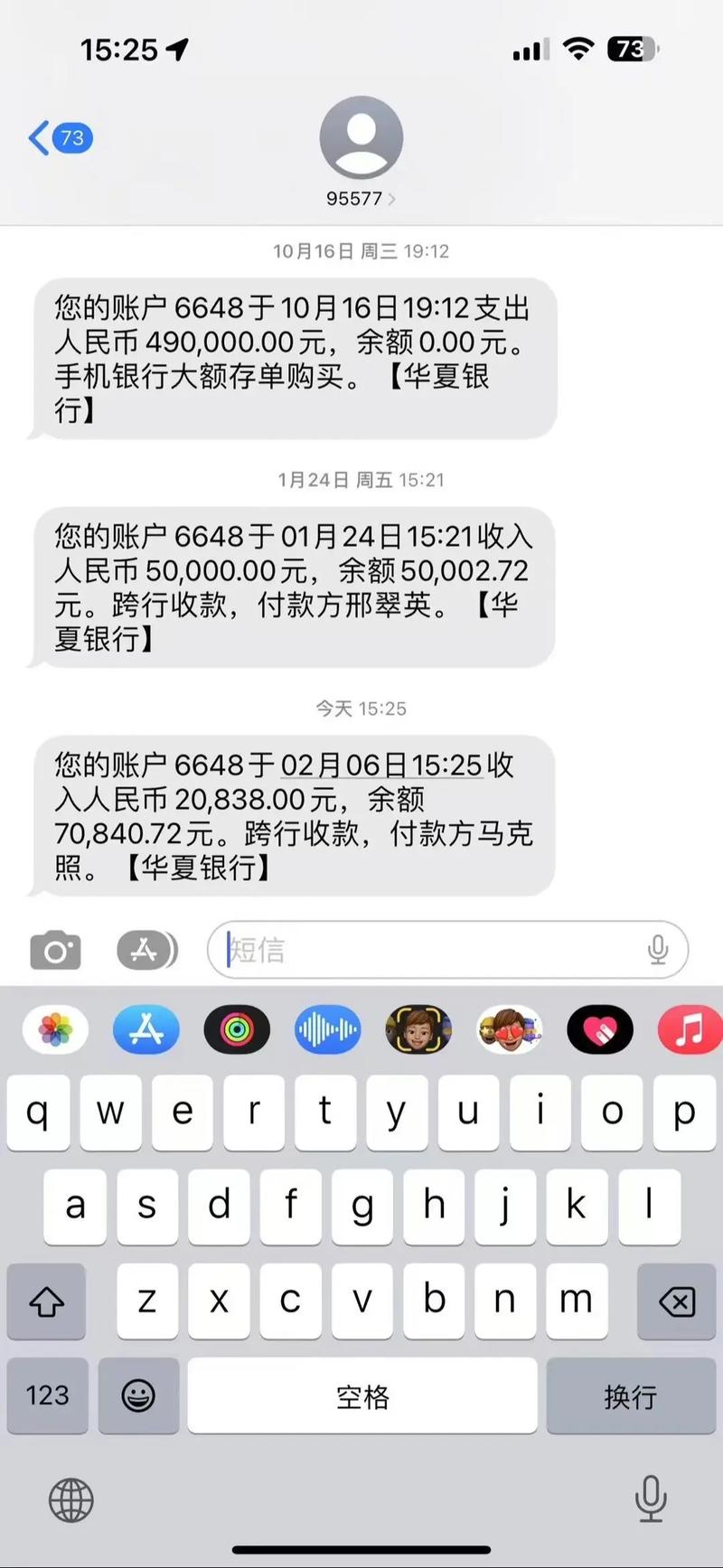Tap the battery indicator showing 73
This screenshot has width=723, height=1568.
point(633,50)
